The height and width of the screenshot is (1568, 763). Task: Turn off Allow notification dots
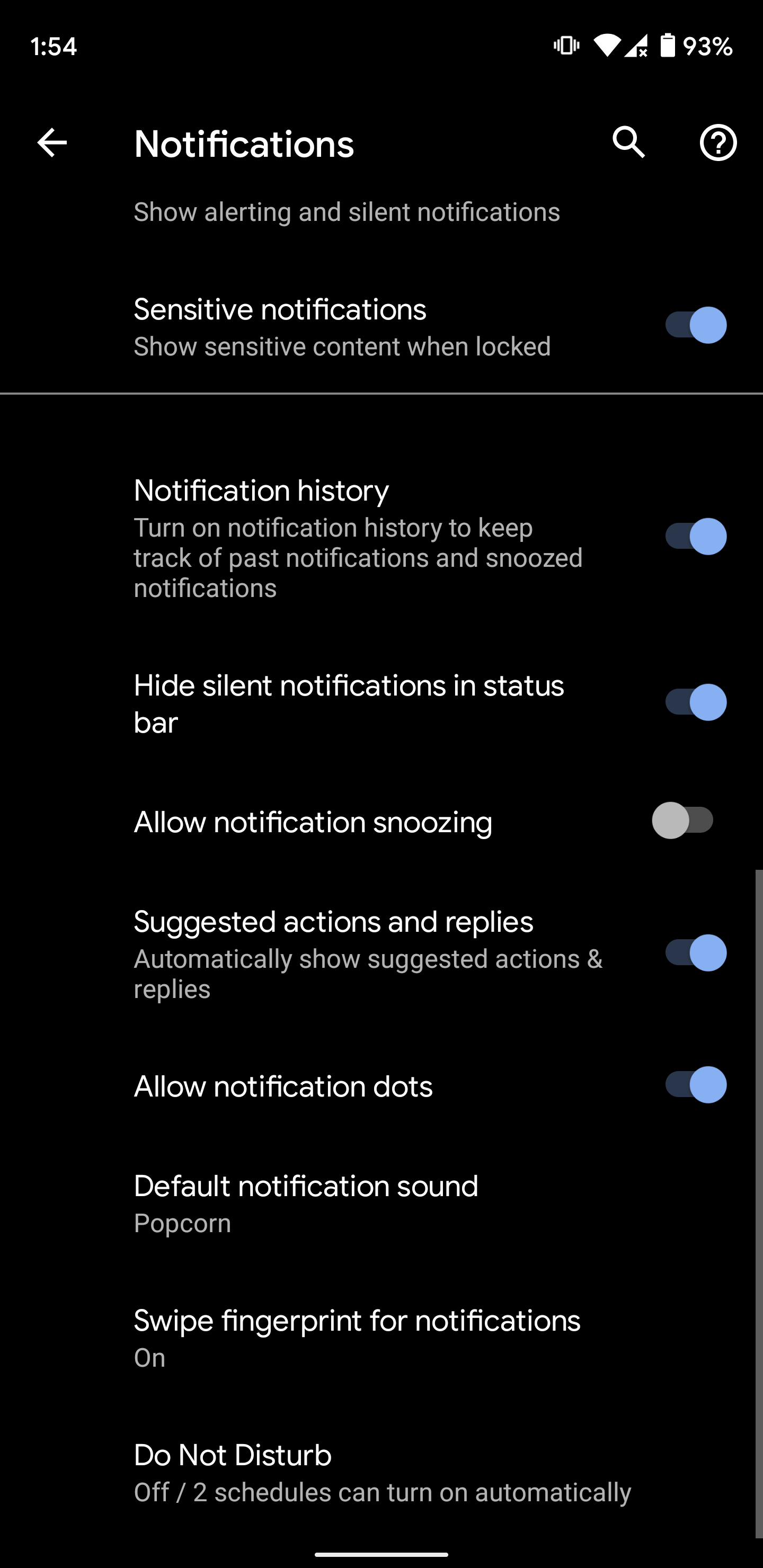pyautogui.click(x=695, y=1085)
